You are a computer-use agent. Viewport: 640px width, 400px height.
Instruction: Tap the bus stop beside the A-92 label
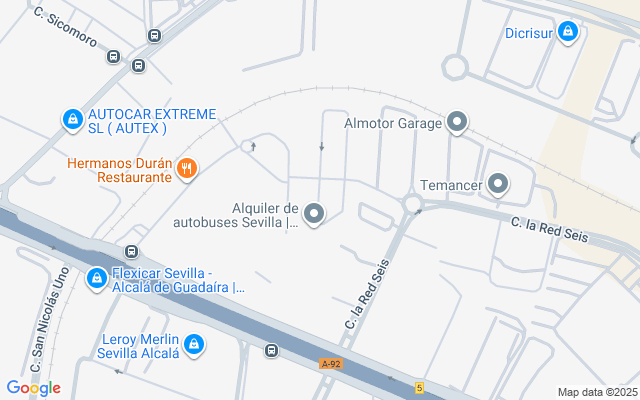271,350
